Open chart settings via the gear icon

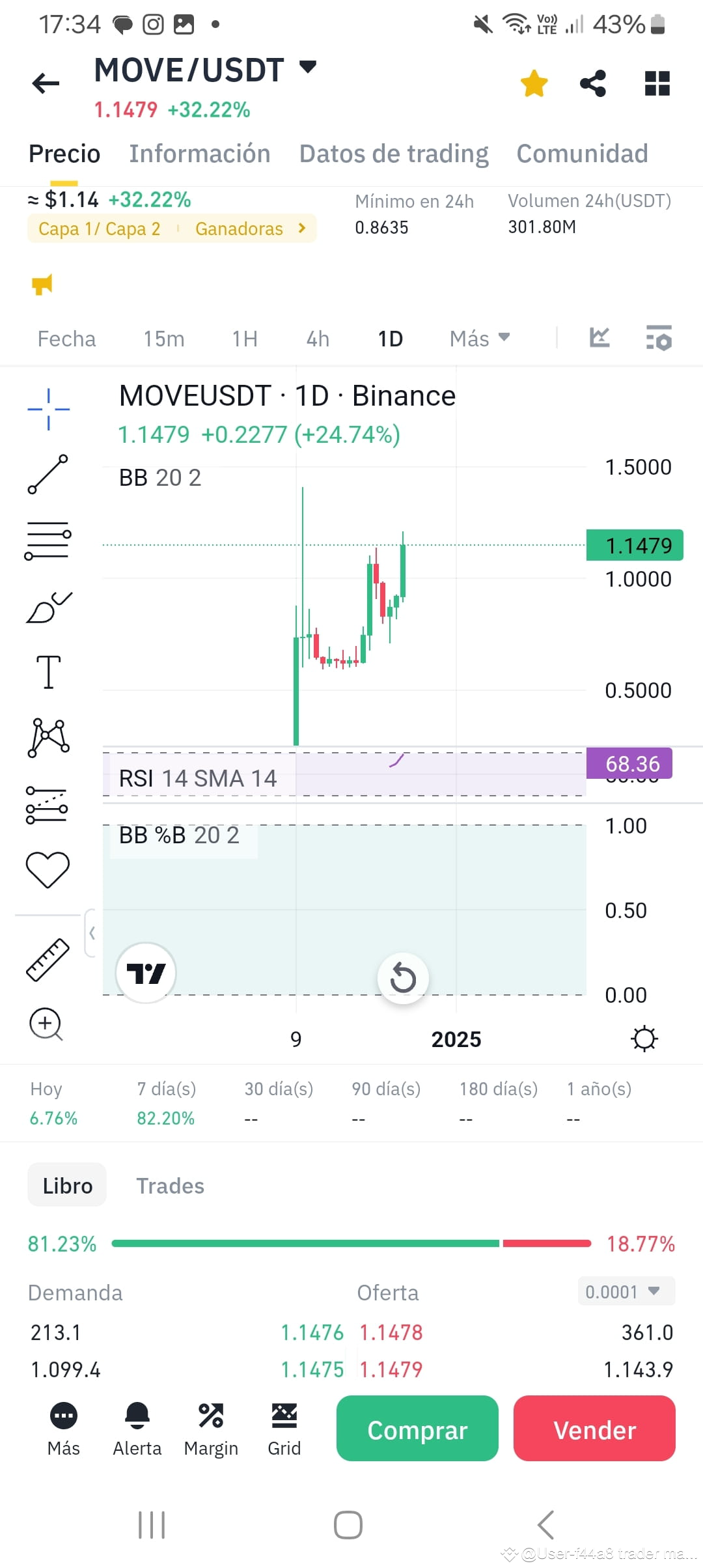644,1039
